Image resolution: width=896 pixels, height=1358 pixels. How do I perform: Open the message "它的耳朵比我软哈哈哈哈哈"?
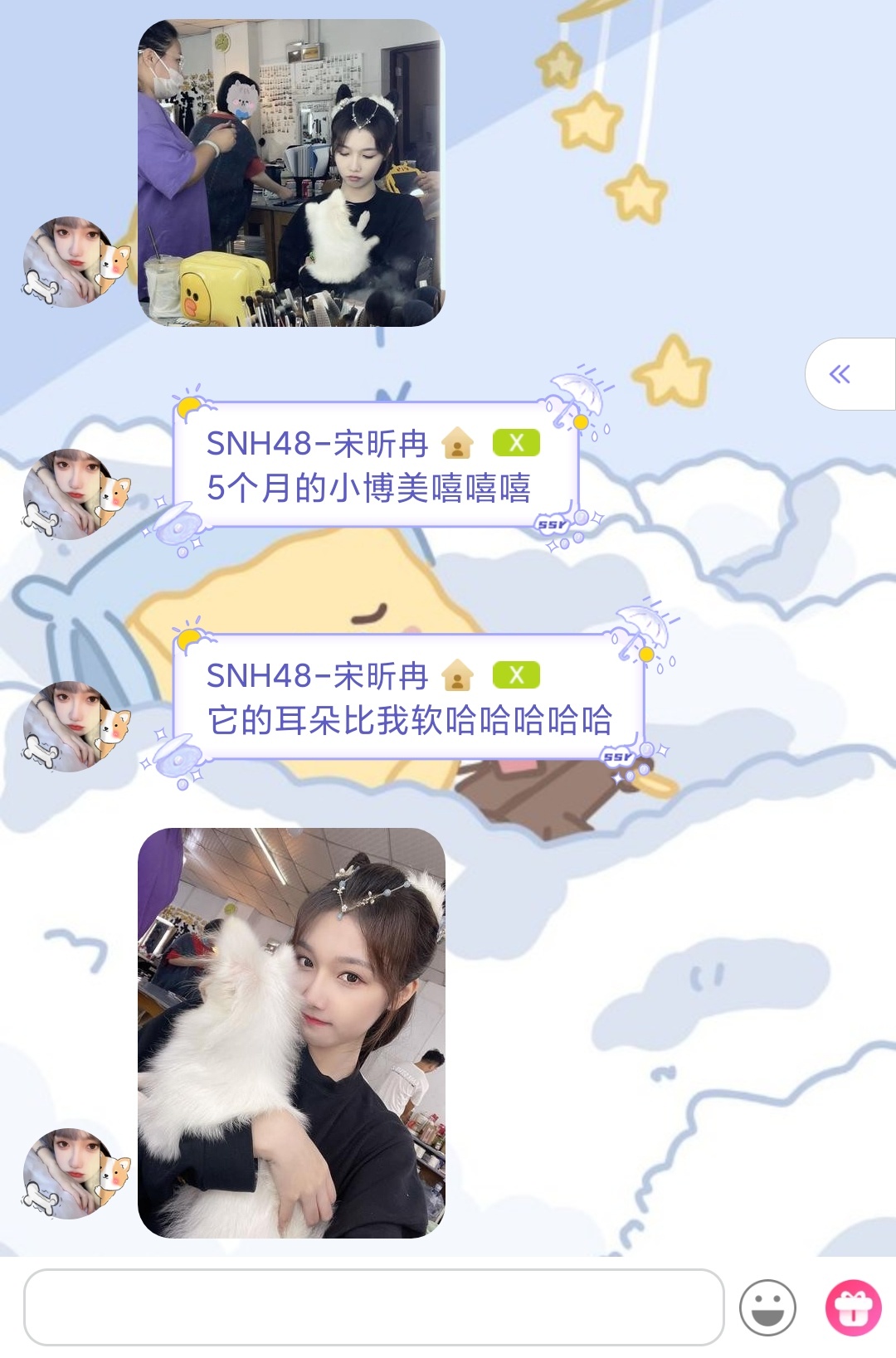(409, 720)
